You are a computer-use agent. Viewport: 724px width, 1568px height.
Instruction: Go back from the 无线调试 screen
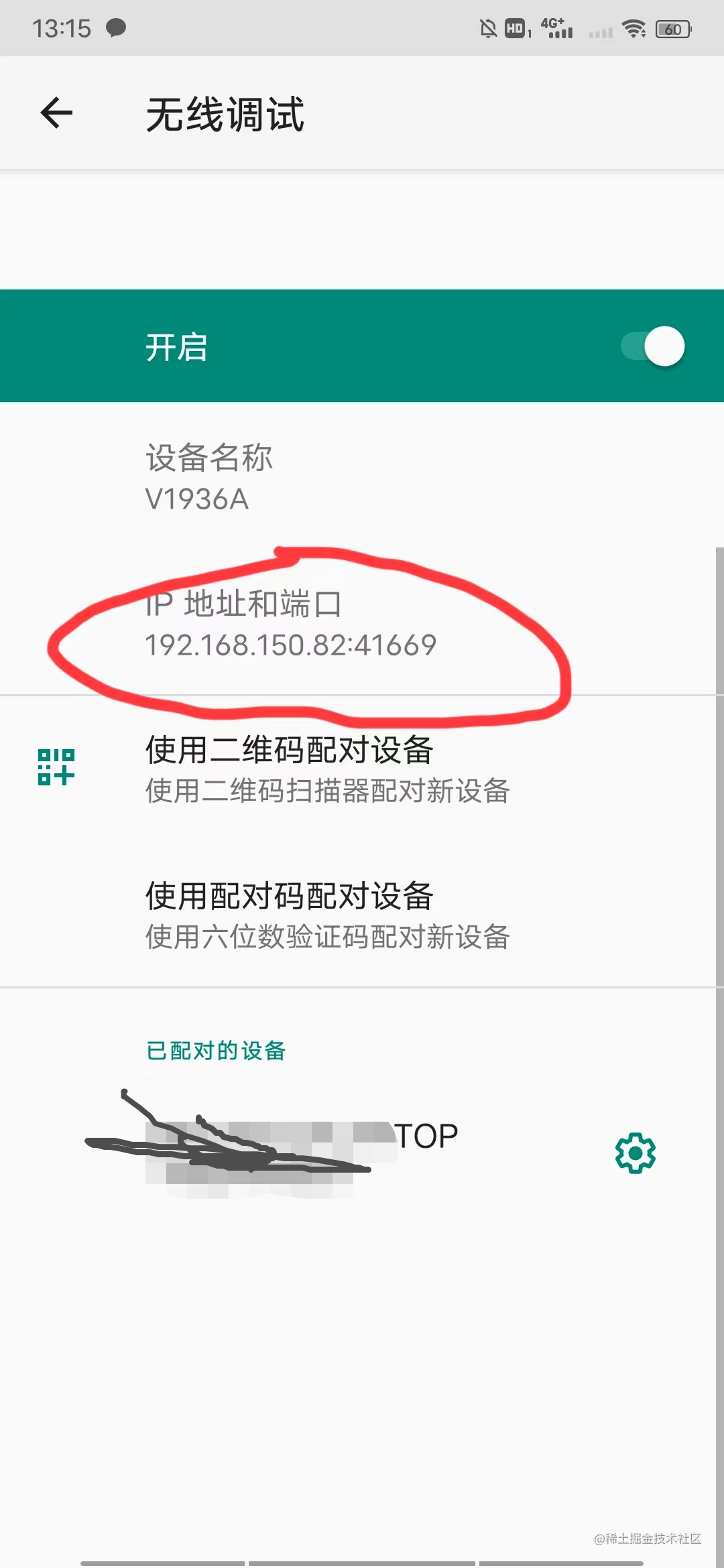point(57,113)
